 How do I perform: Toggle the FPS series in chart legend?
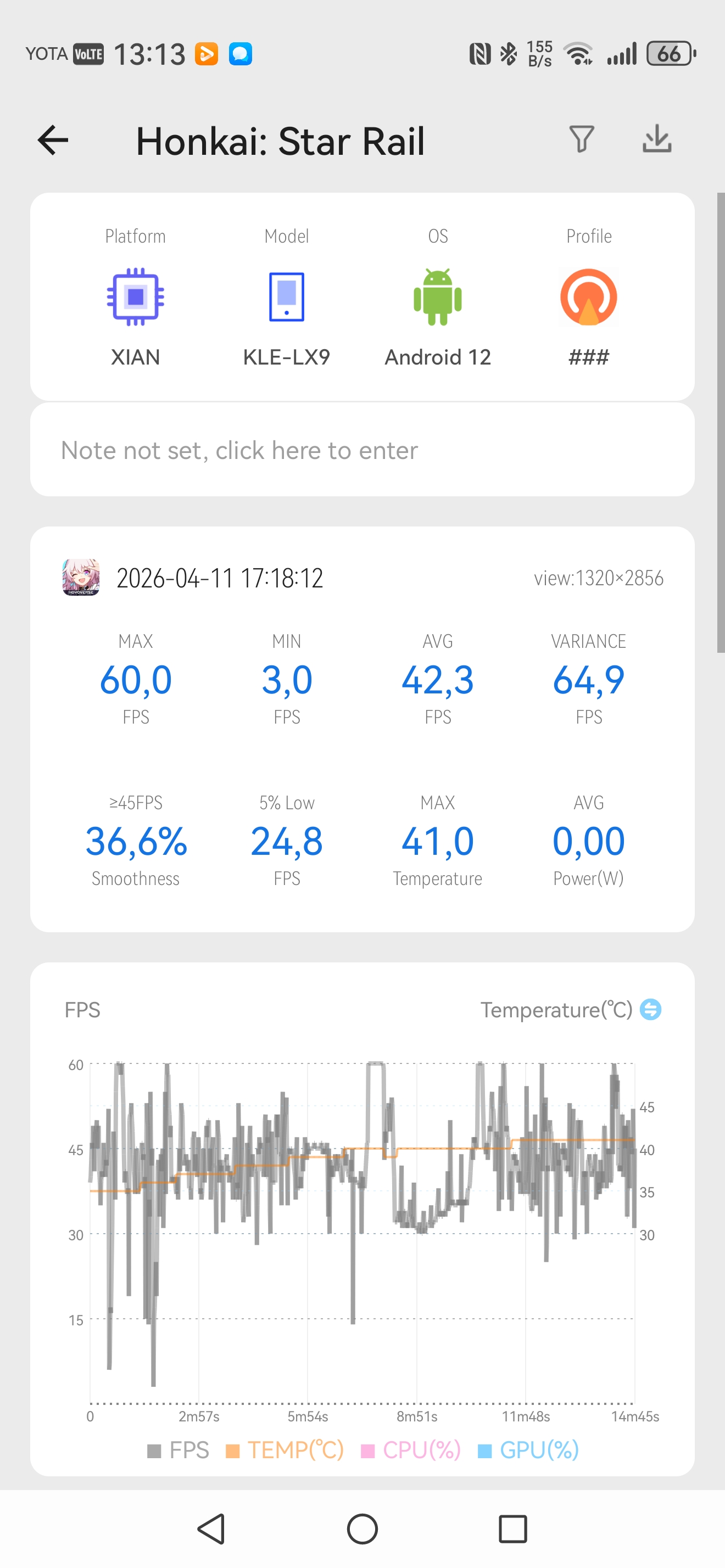(179, 1451)
